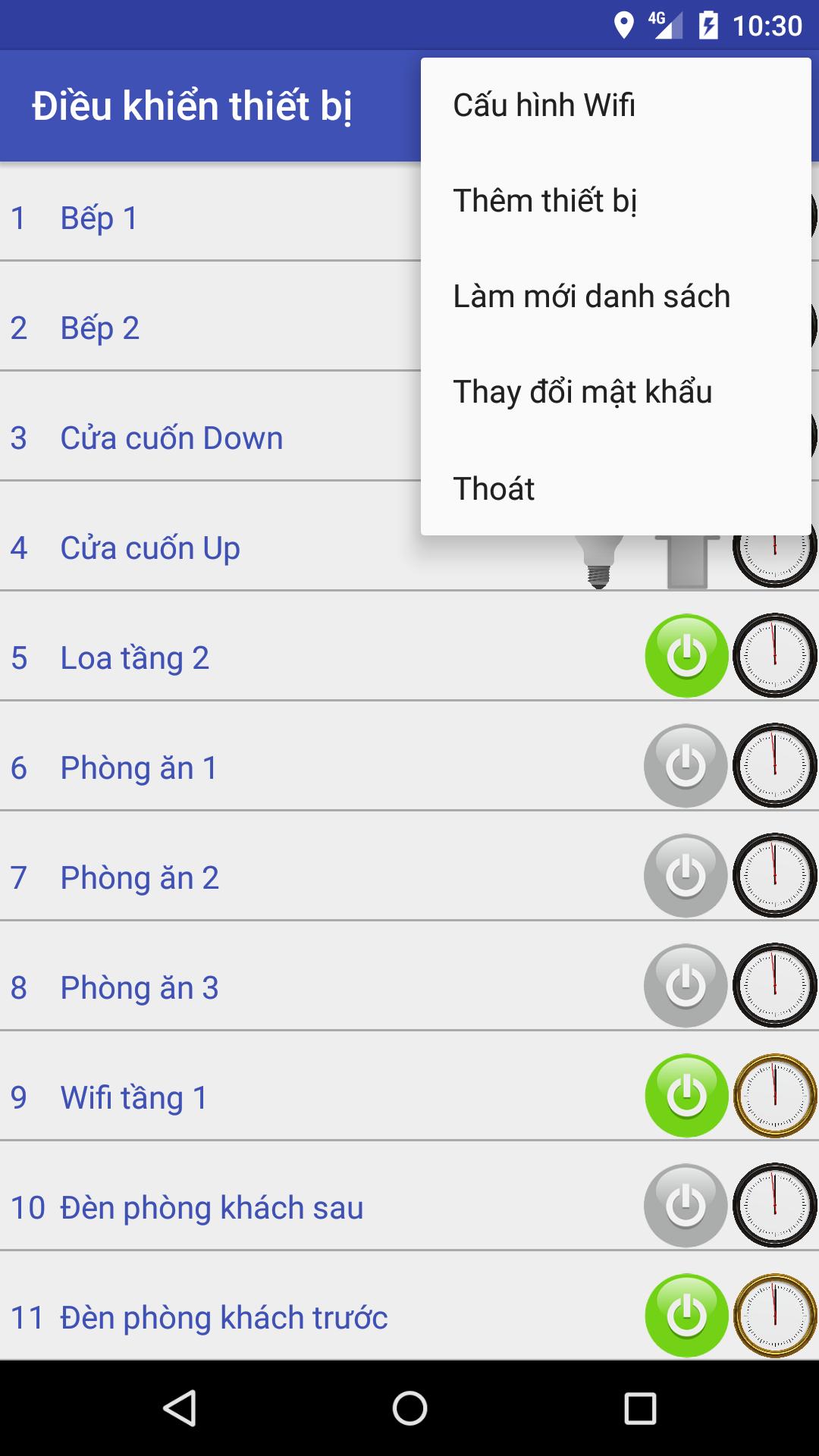Select Thêm thiết bị to add a device
Image resolution: width=819 pixels, height=1456 pixels.
coord(544,201)
